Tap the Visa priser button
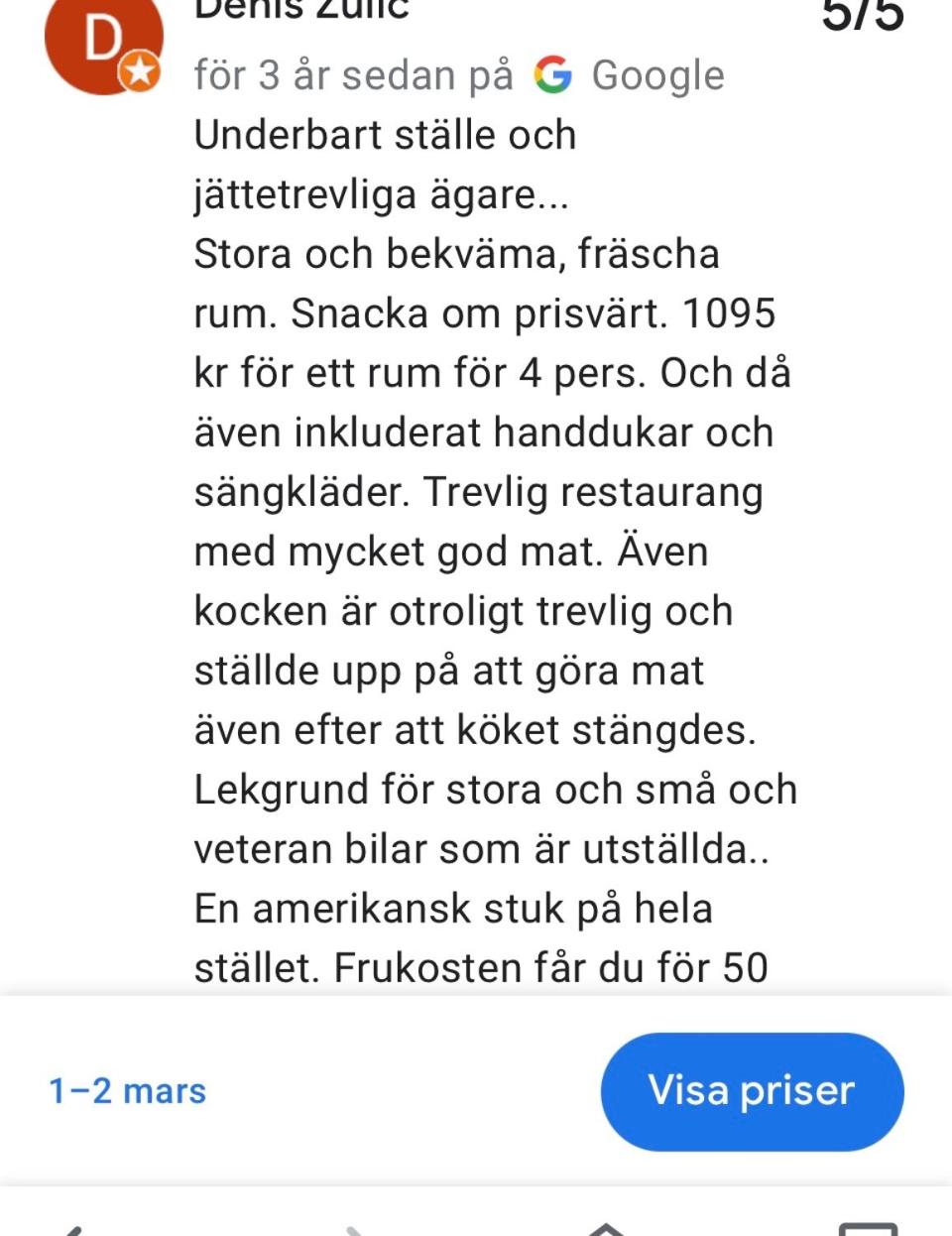 pyautogui.click(x=752, y=1091)
